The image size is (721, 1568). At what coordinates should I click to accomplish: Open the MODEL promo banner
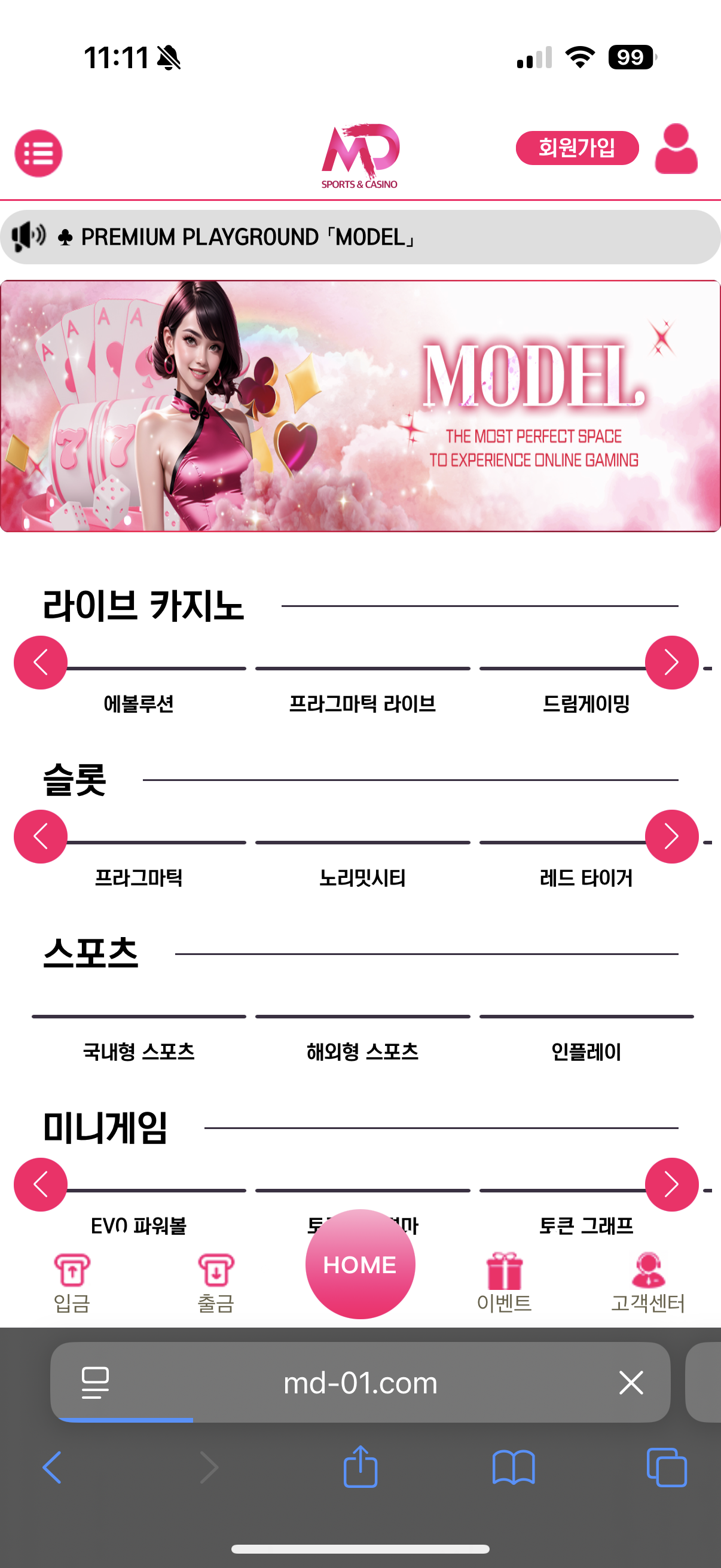tap(360, 406)
